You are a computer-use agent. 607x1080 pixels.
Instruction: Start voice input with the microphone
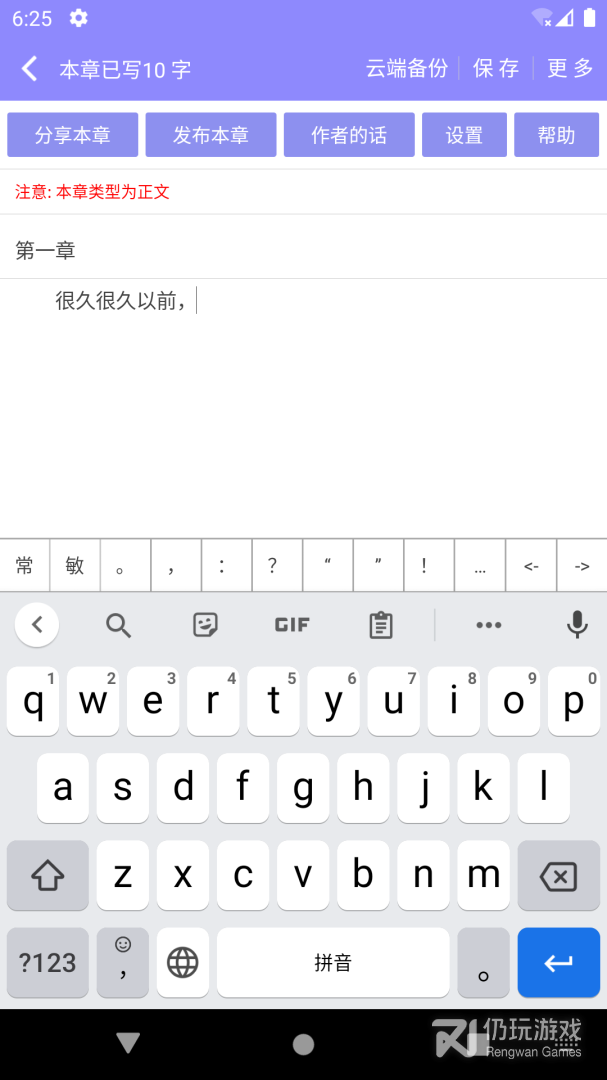click(577, 625)
